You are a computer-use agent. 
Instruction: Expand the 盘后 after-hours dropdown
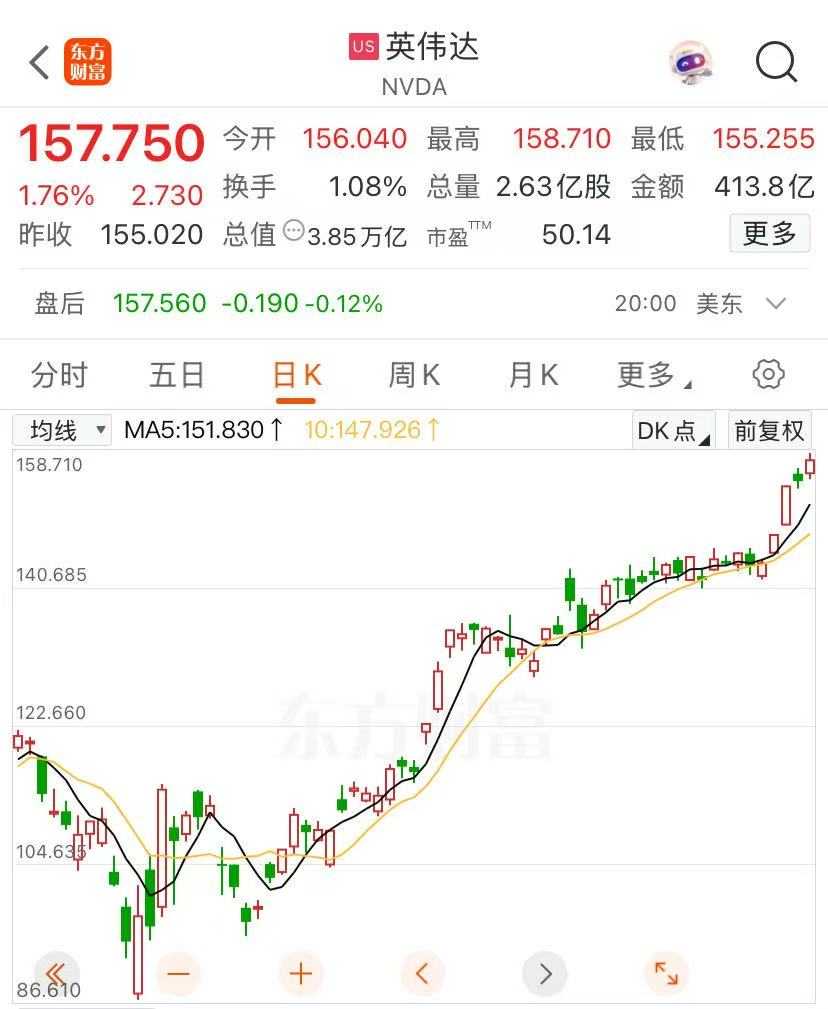click(x=776, y=303)
